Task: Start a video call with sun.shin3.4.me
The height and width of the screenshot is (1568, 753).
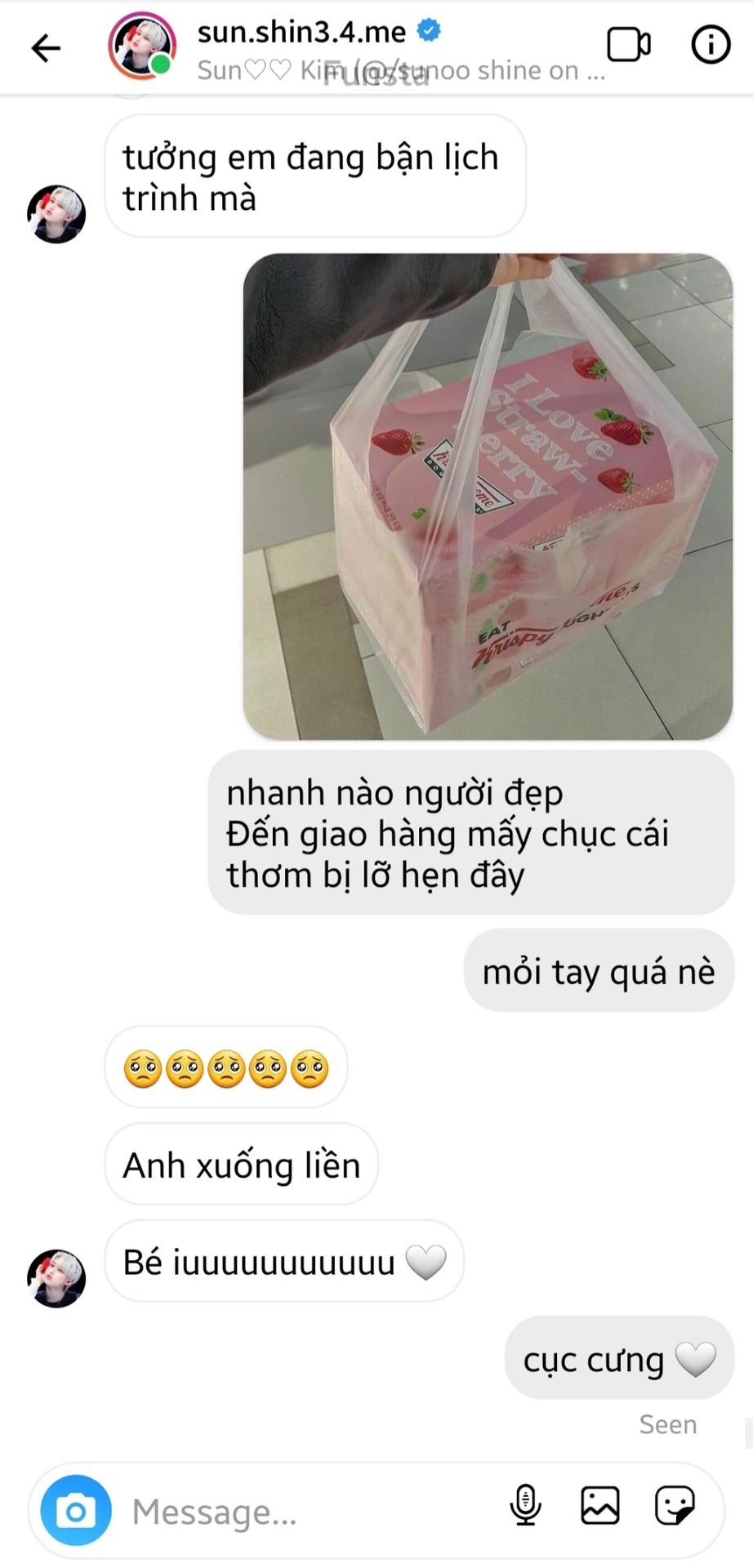Action: (629, 45)
